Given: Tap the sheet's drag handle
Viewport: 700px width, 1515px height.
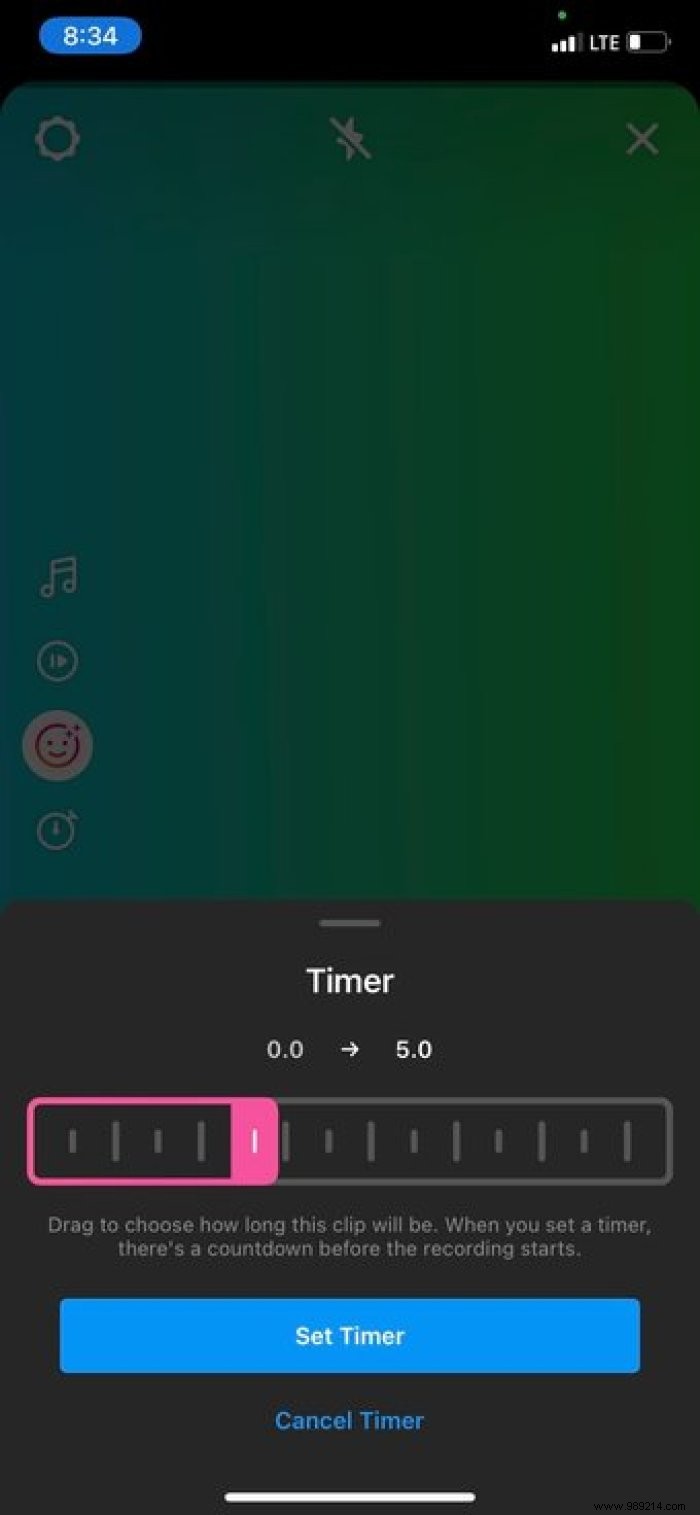Looking at the screenshot, I should (x=349, y=923).
